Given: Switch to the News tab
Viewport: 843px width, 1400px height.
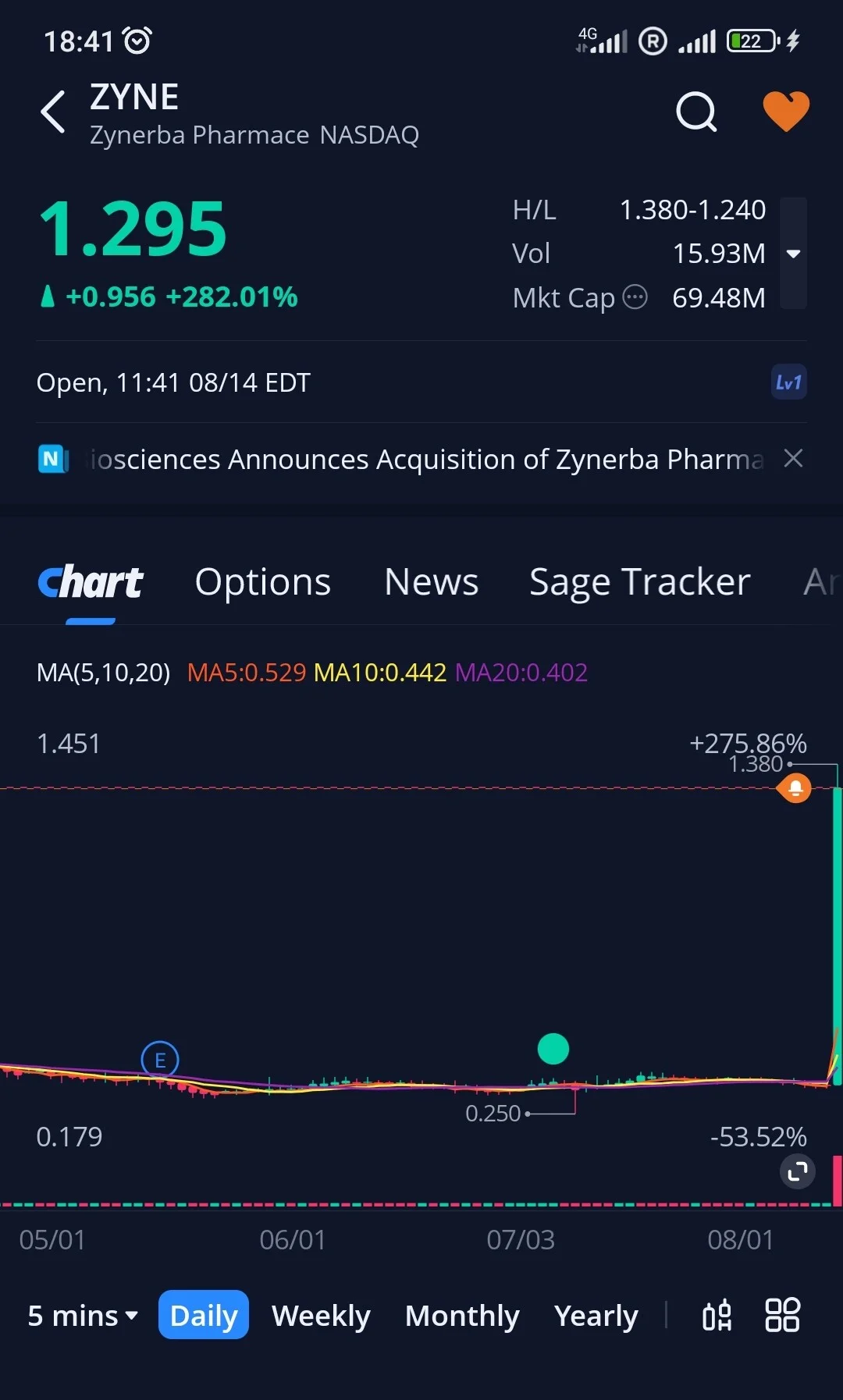Looking at the screenshot, I should pyautogui.click(x=432, y=582).
